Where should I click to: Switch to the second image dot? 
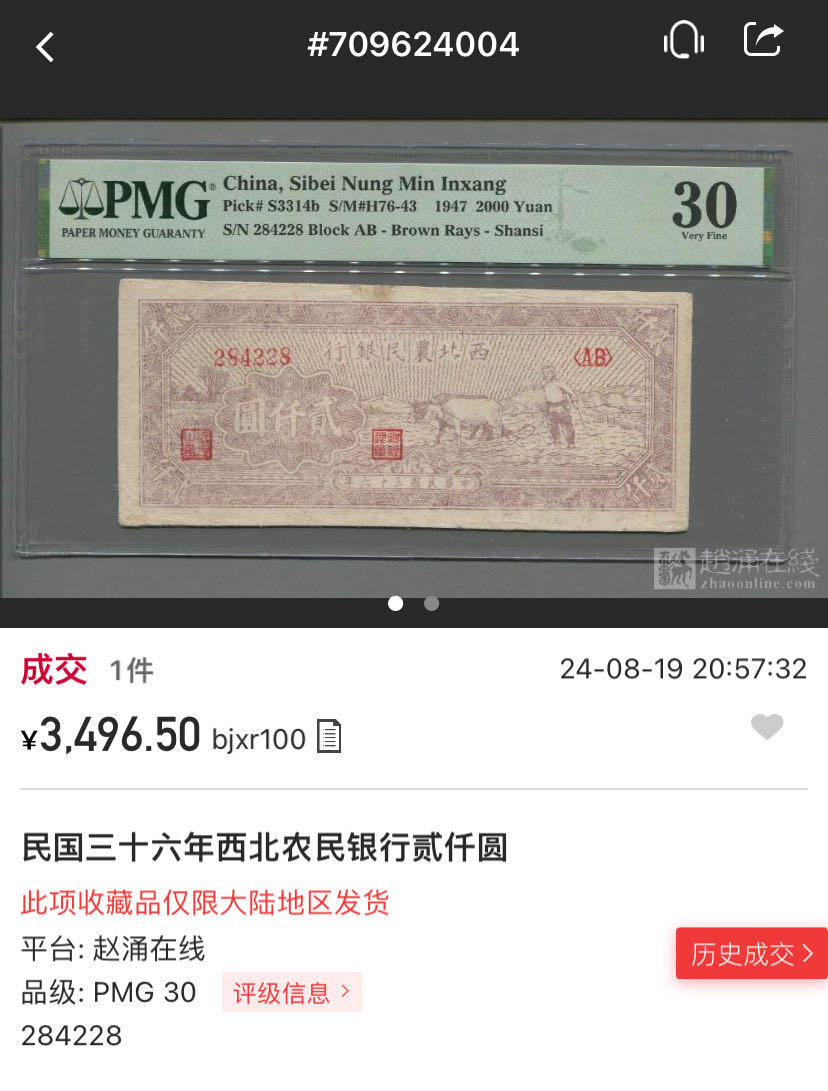(431, 604)
